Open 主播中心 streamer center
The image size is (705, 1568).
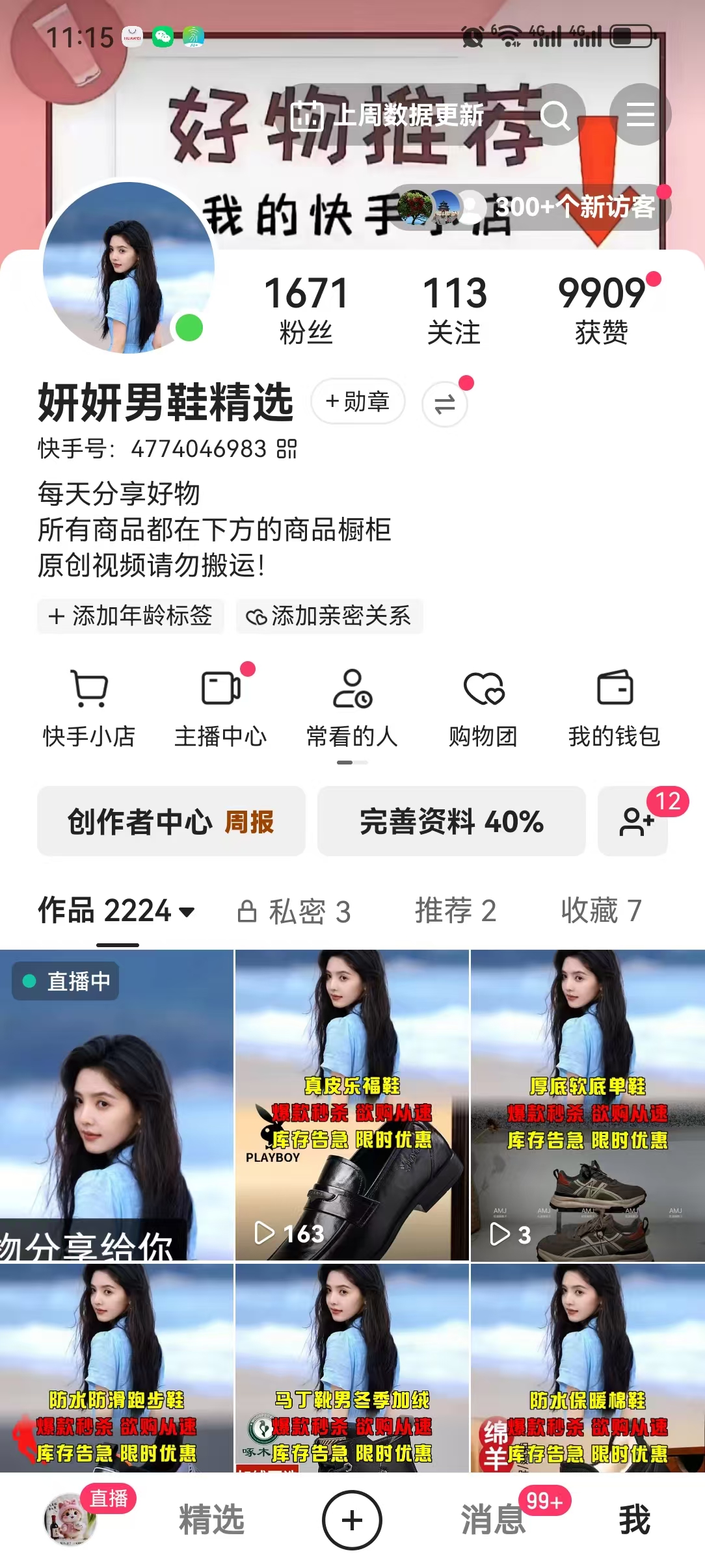click(x=220, y=709)
